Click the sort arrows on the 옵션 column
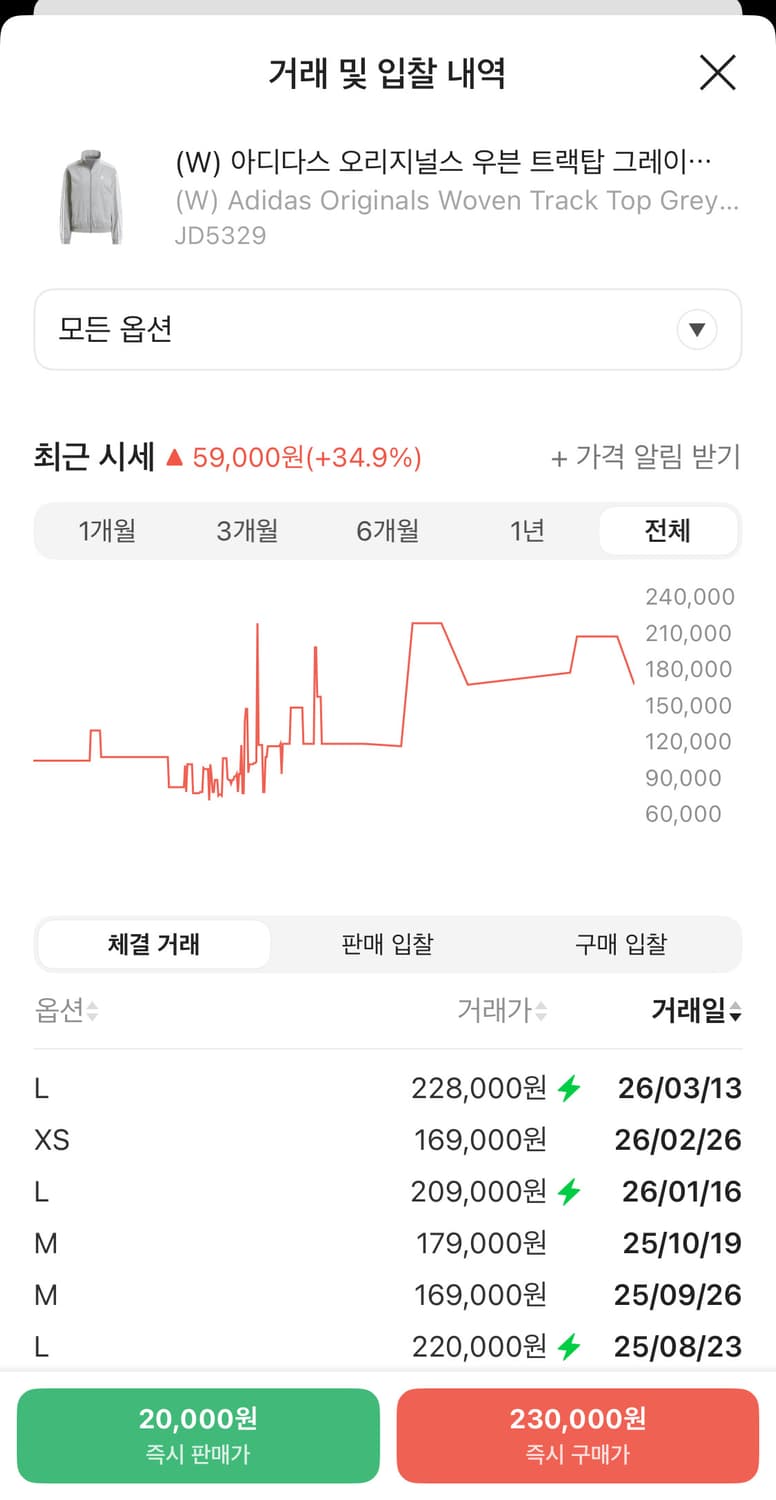Viewport: 776px width, 1500px height. (91, 1011)
